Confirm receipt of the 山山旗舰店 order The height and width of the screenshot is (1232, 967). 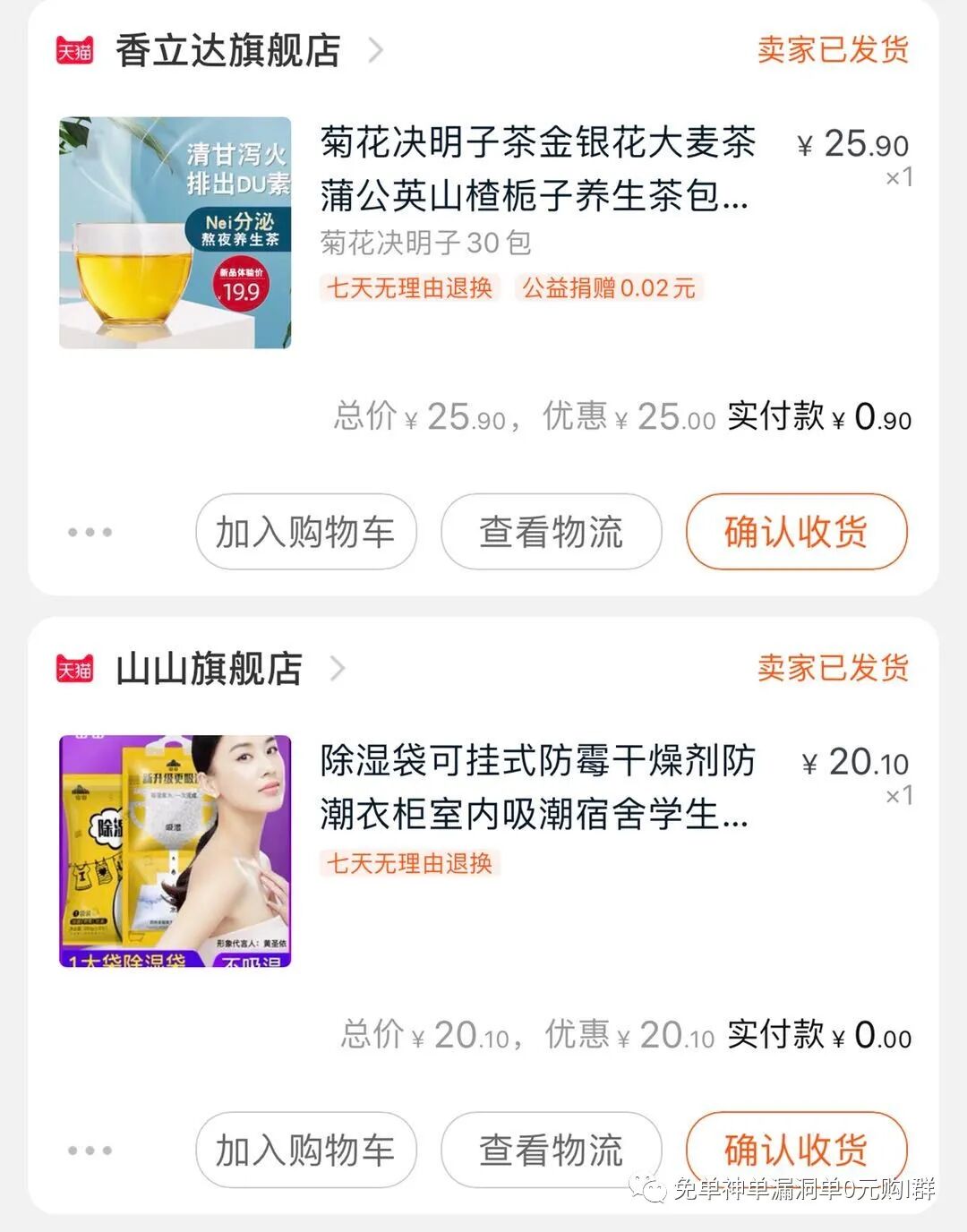click(796, 1149)
